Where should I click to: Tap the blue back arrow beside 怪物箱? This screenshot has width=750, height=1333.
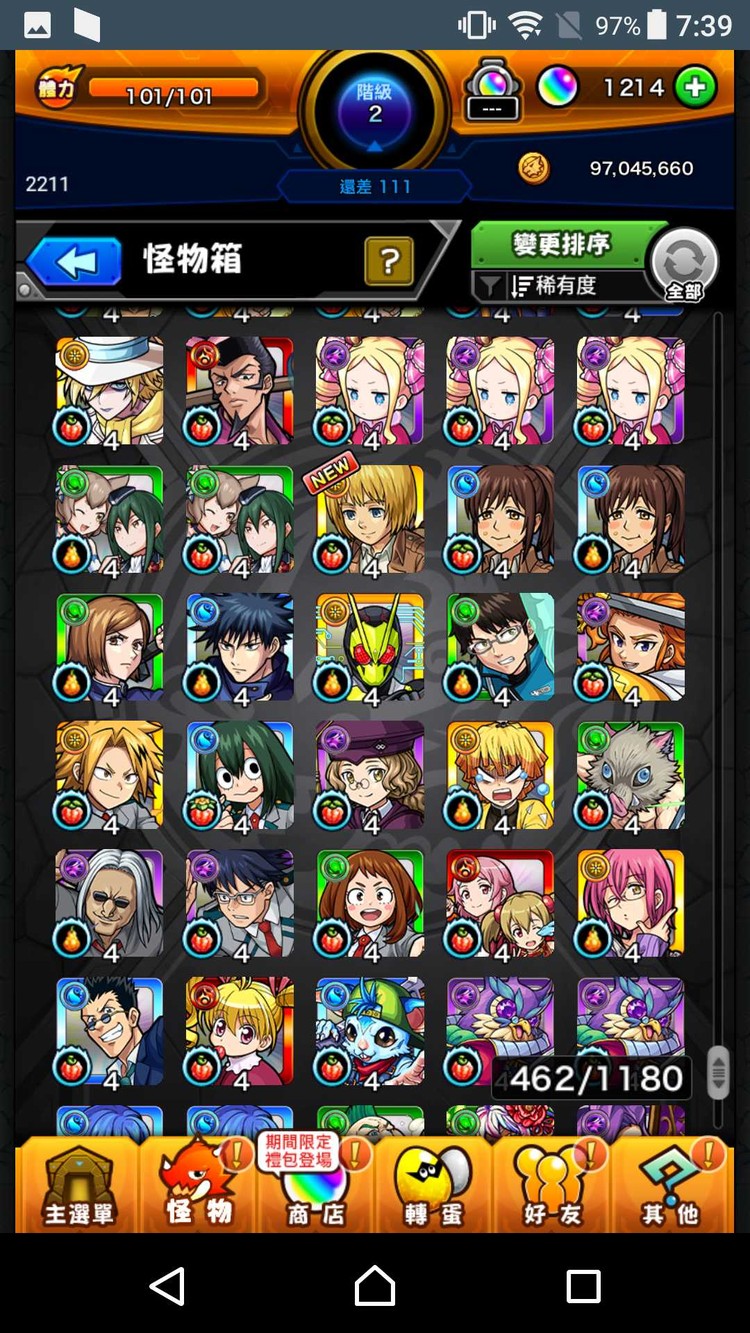point(73,263)
